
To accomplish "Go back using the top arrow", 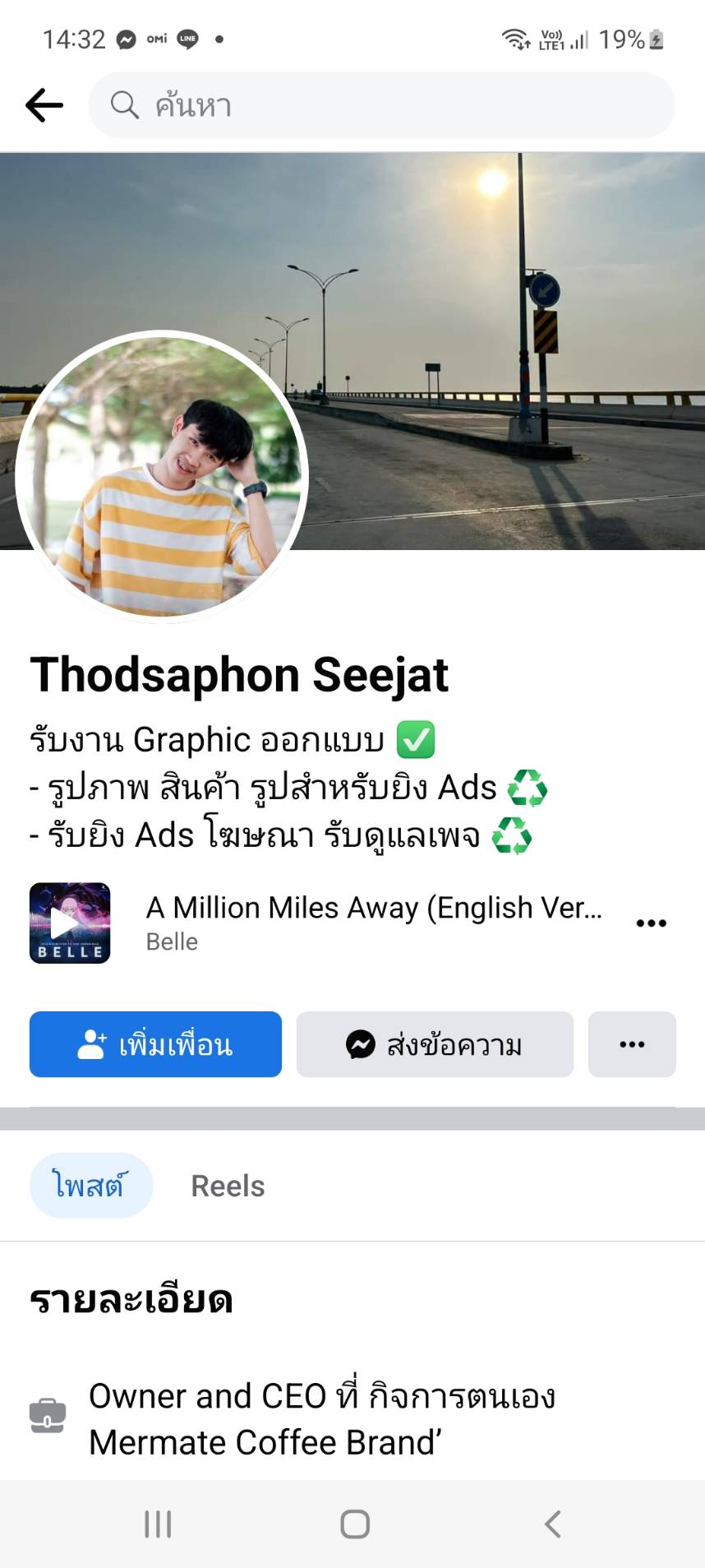I will tap(44, 105).
